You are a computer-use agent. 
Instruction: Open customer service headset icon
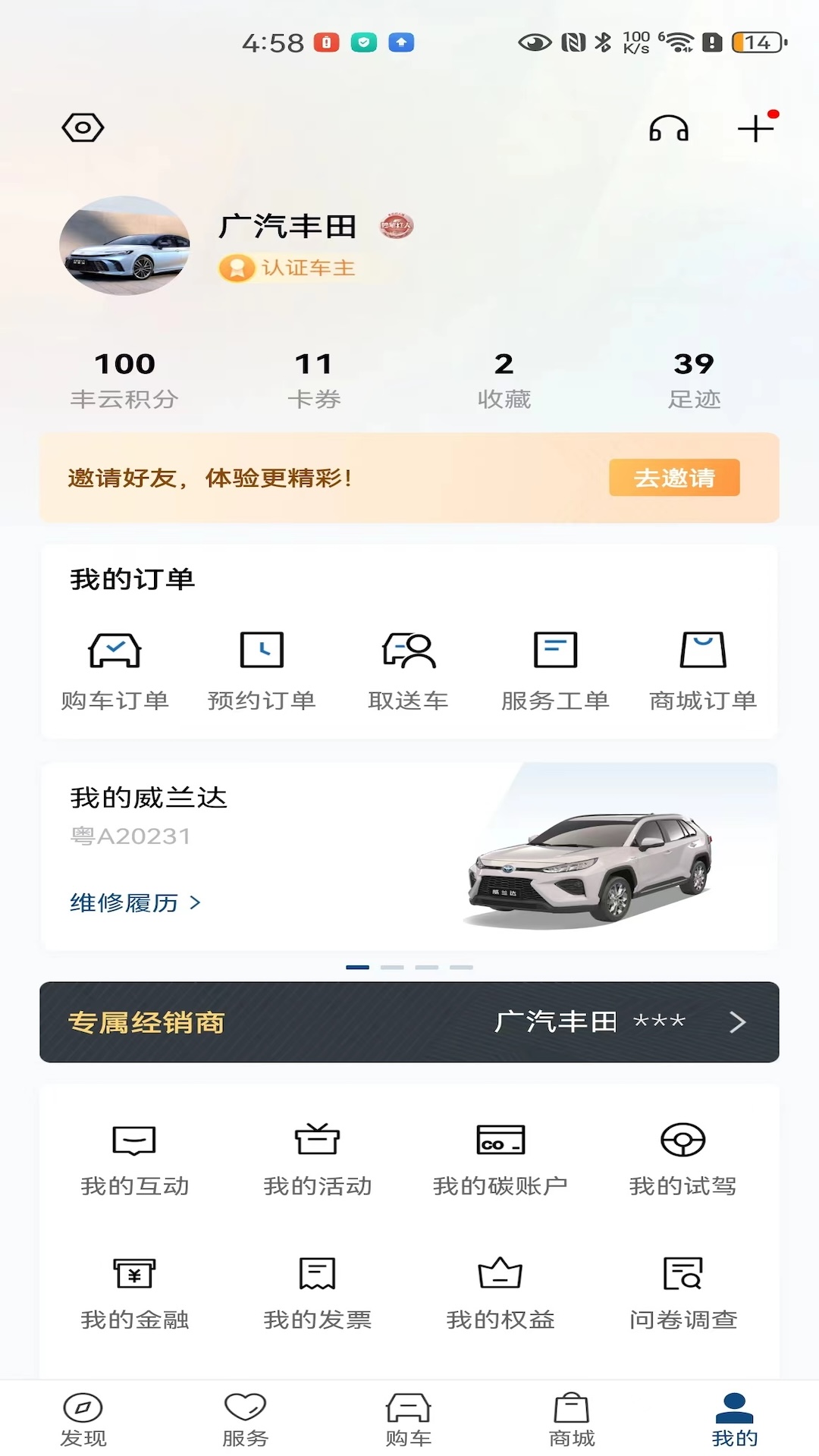tap(668, 128)
